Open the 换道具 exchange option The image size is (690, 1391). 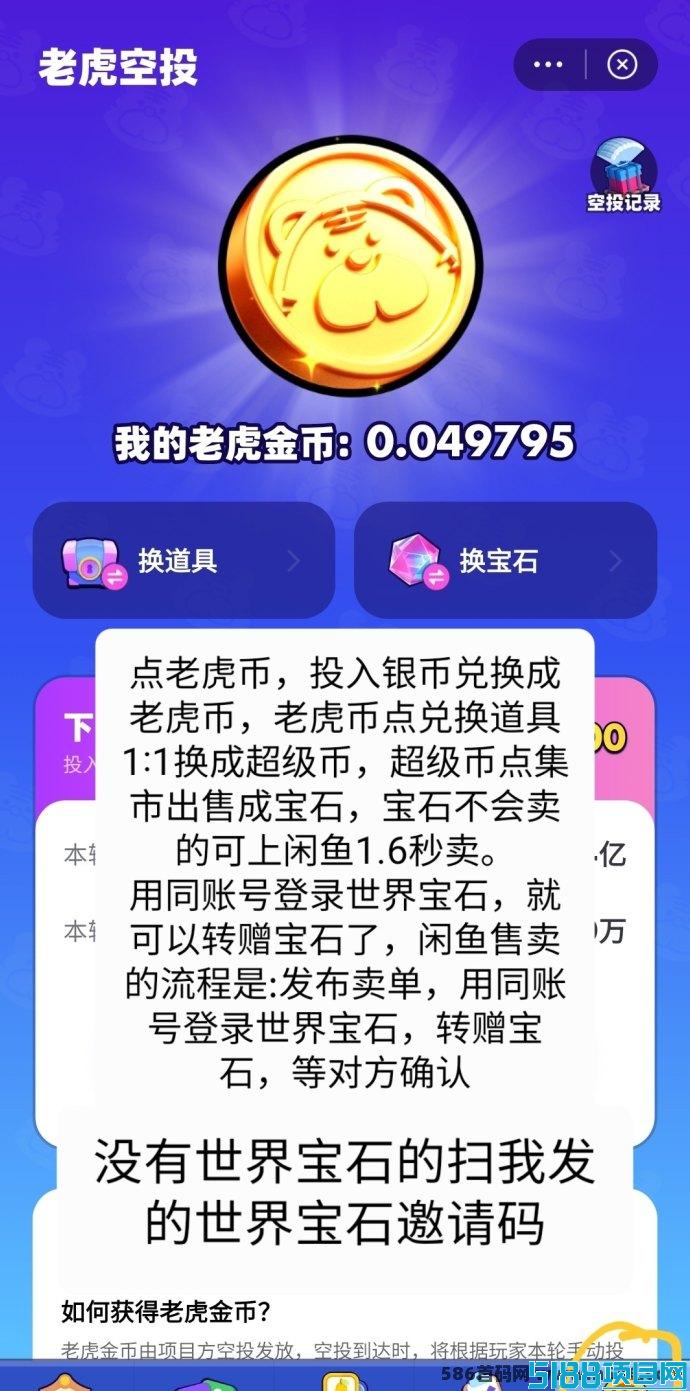coord(184,560)
